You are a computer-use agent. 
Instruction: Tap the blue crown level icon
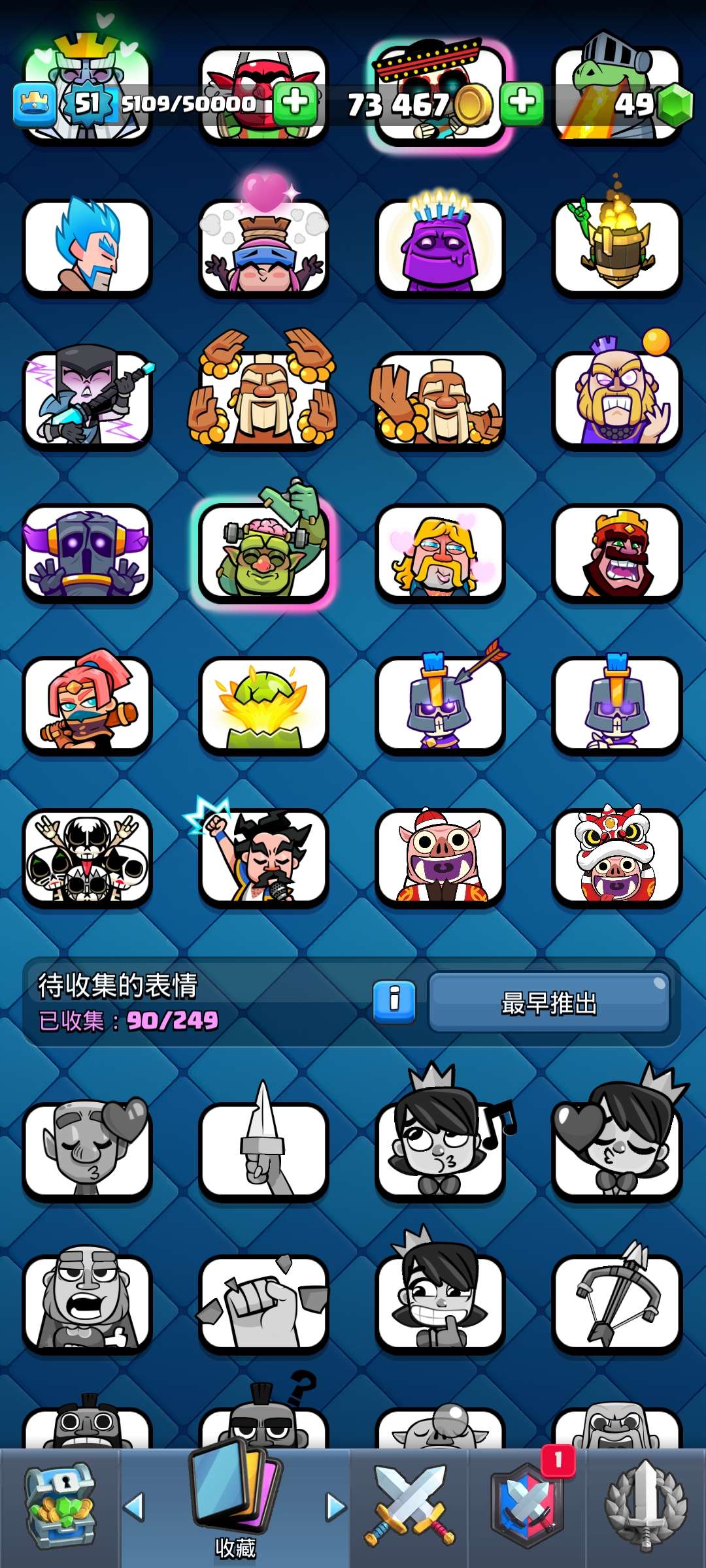34,104
